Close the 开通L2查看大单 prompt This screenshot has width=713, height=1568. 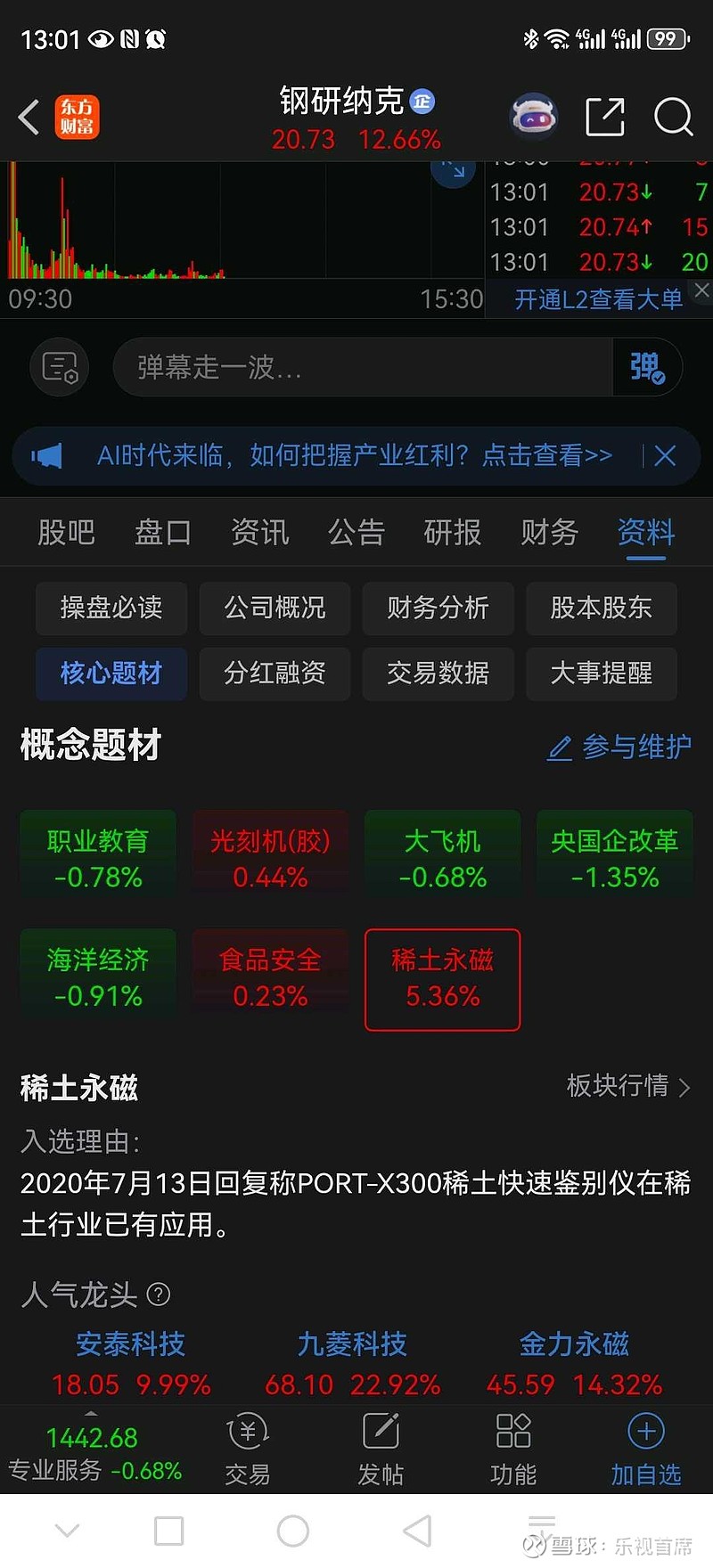coord(702,290)
